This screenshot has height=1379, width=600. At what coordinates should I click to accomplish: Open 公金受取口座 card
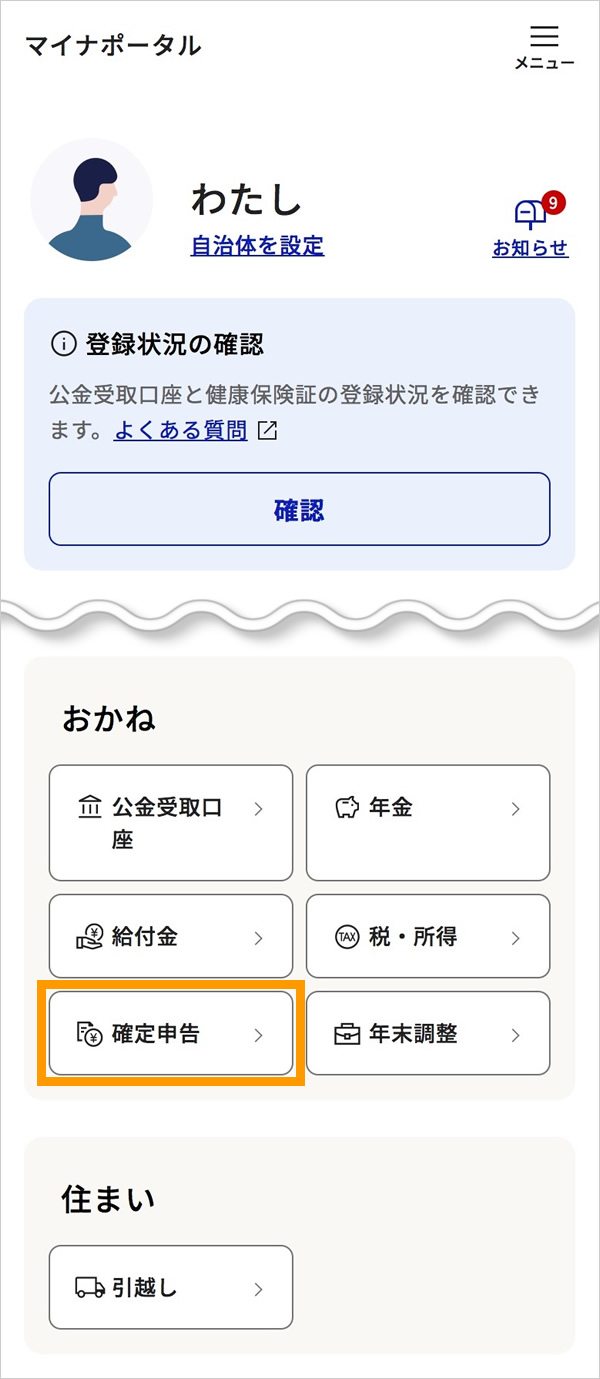pos(171,823)
